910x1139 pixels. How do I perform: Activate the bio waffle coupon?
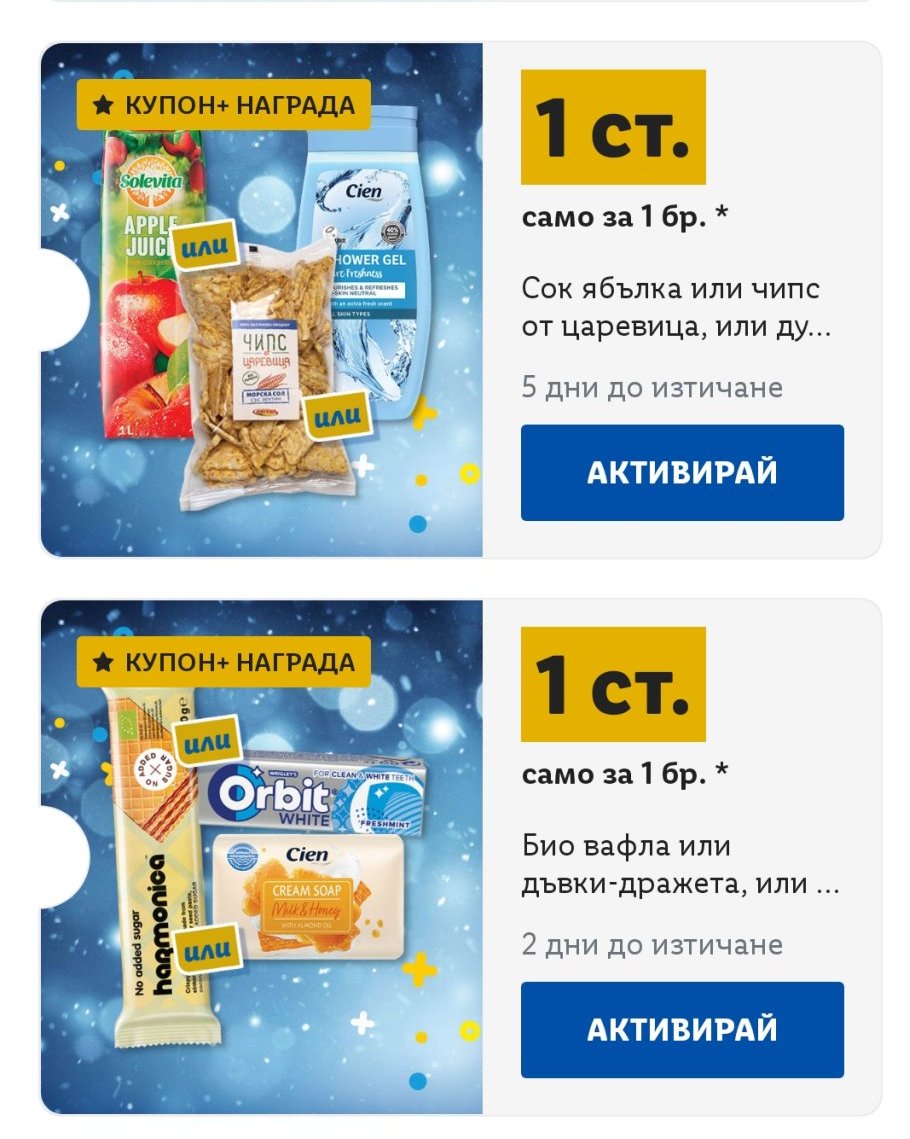(681, 1029)
